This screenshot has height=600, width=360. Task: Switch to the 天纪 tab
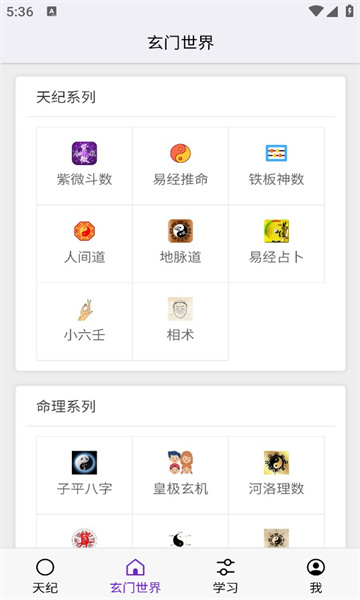tap(45, 576)
